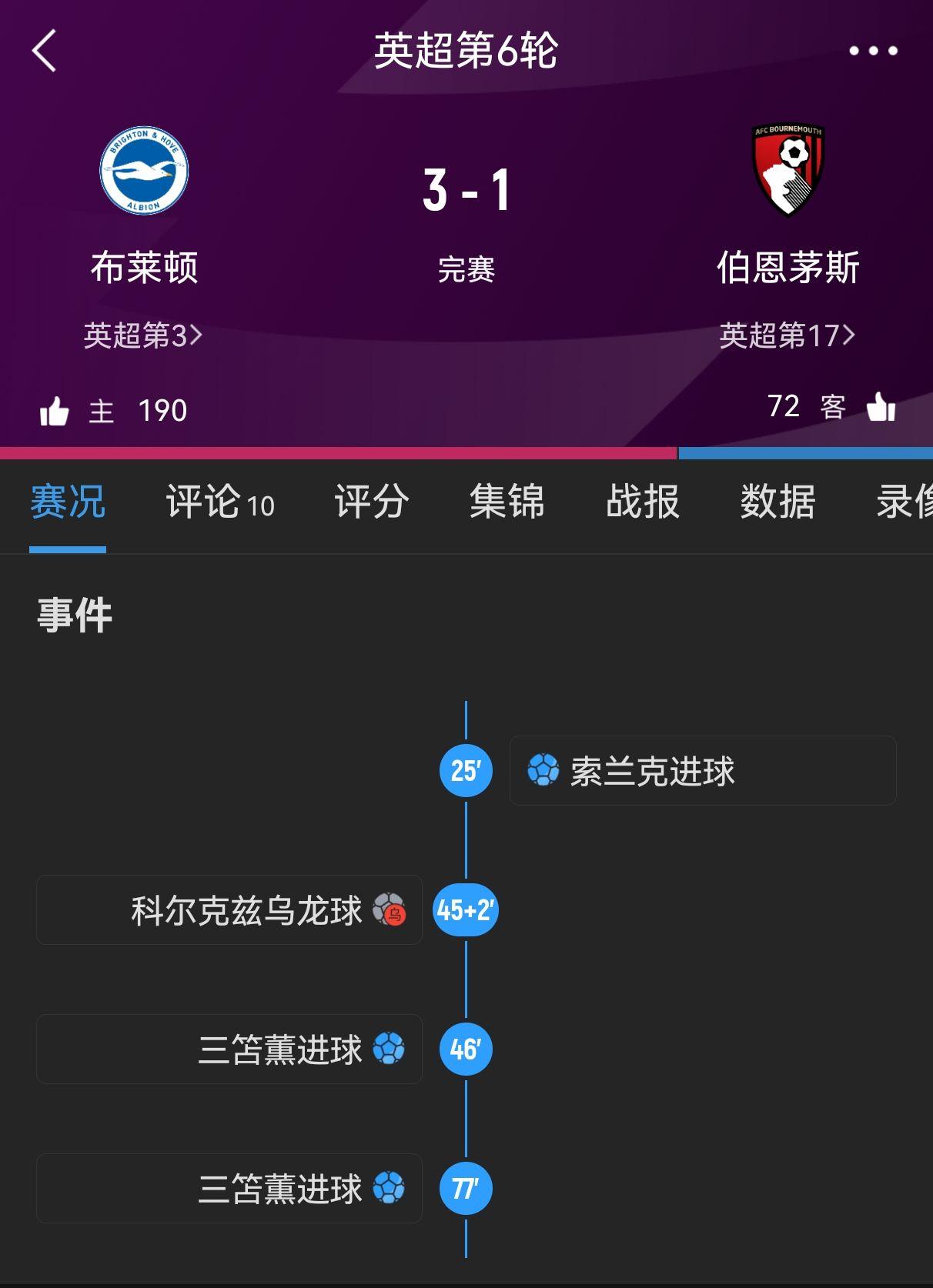Screen dimensions: 933x1288
Task: Like the away team 客
Action: pos(881,406)
